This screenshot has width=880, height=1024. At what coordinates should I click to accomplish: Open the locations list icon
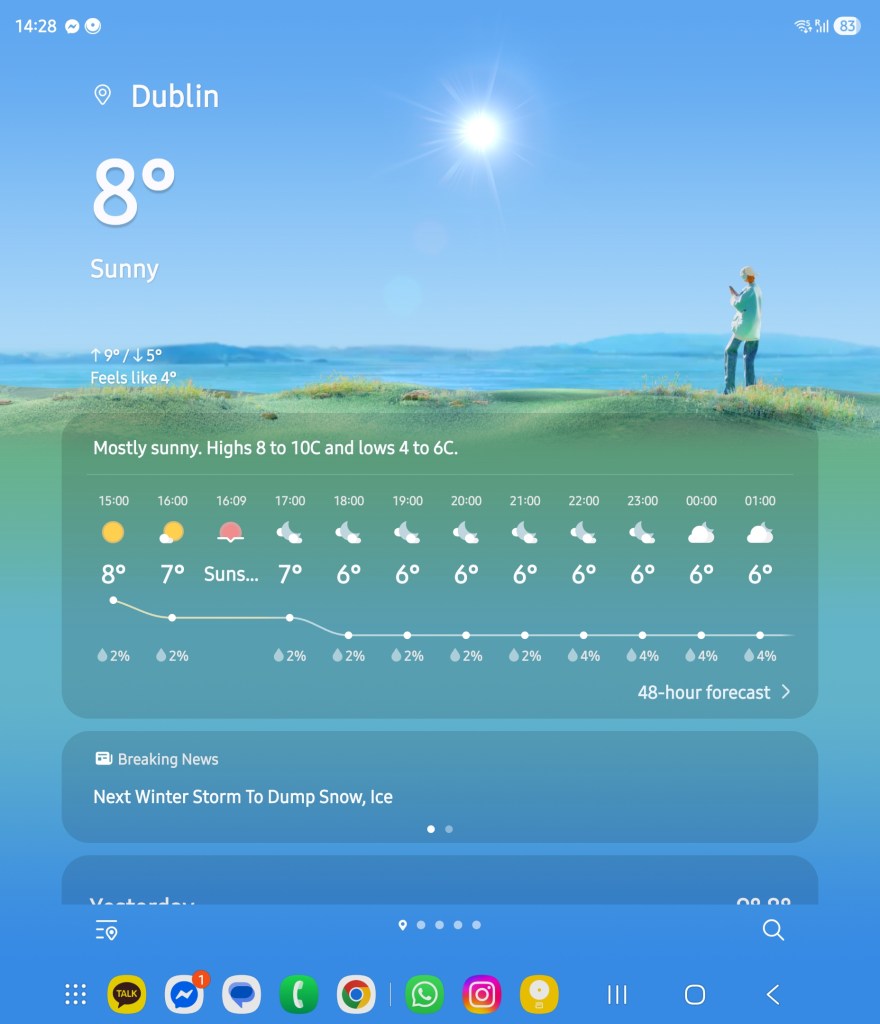(x=106, y=930)
